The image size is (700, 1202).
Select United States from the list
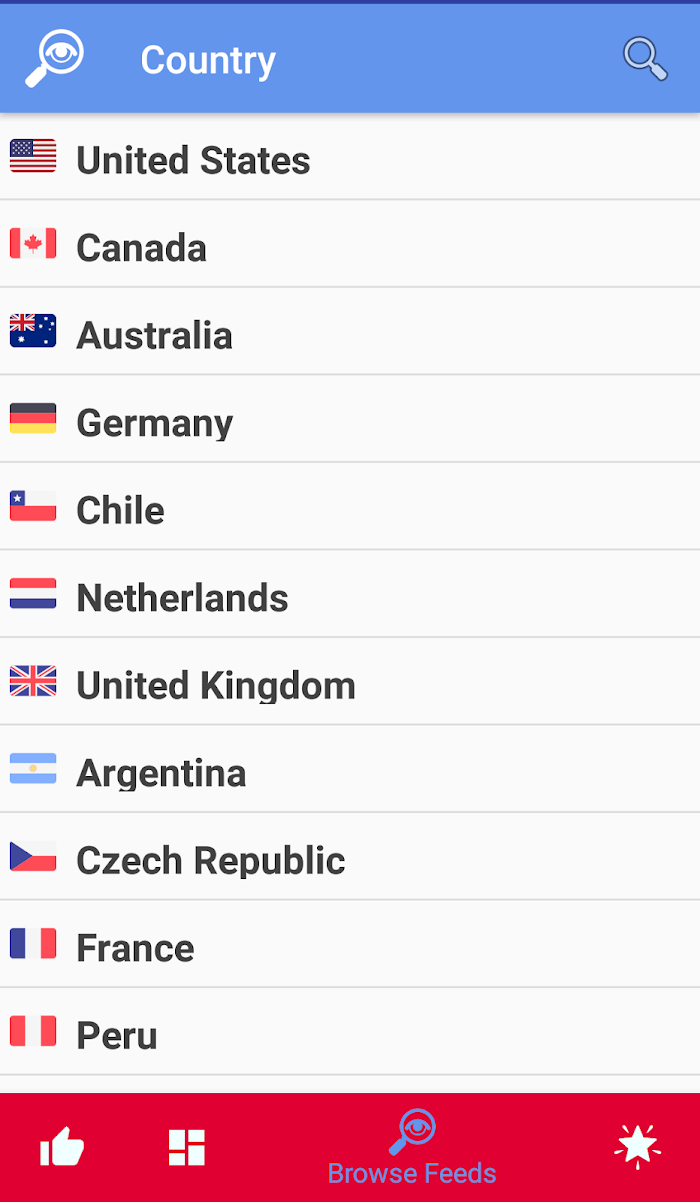click(x=350, y=157)
